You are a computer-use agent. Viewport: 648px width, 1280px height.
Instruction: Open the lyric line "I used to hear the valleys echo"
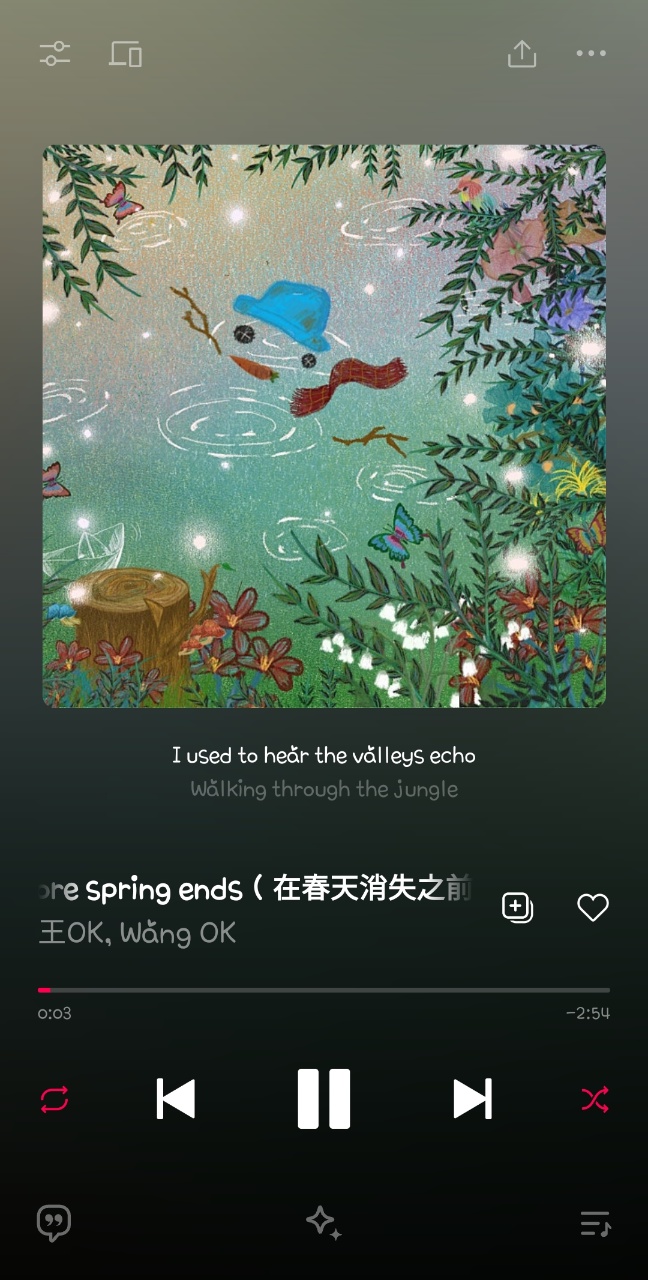coord(324,756)
